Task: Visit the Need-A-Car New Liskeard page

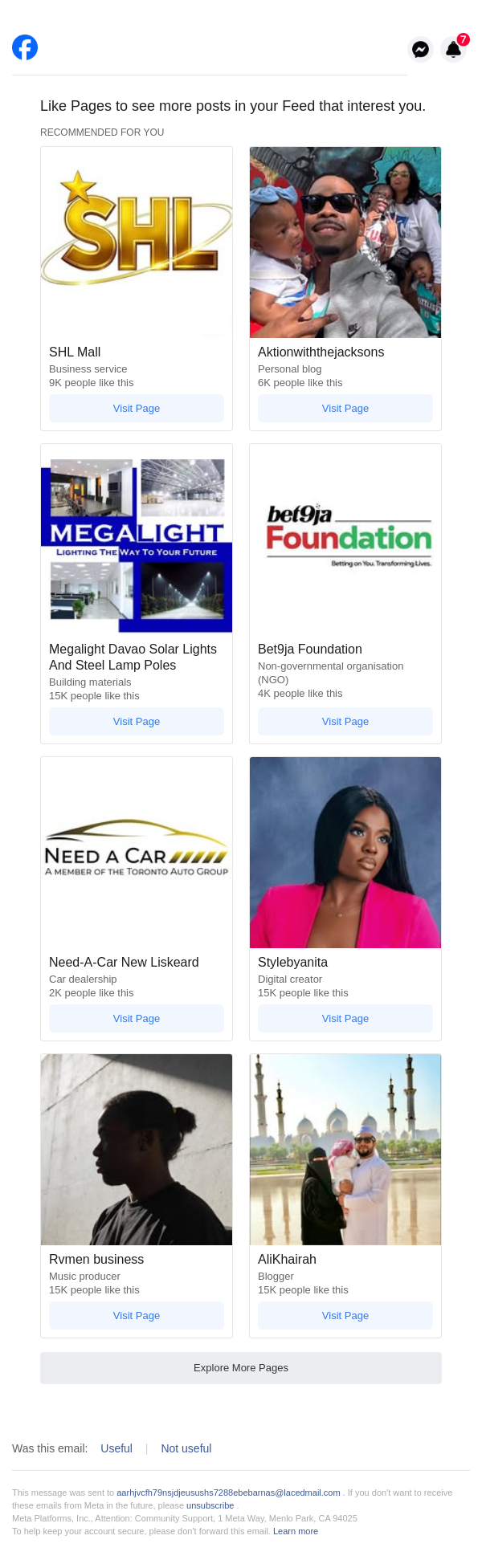Action: coord(137,1018)
